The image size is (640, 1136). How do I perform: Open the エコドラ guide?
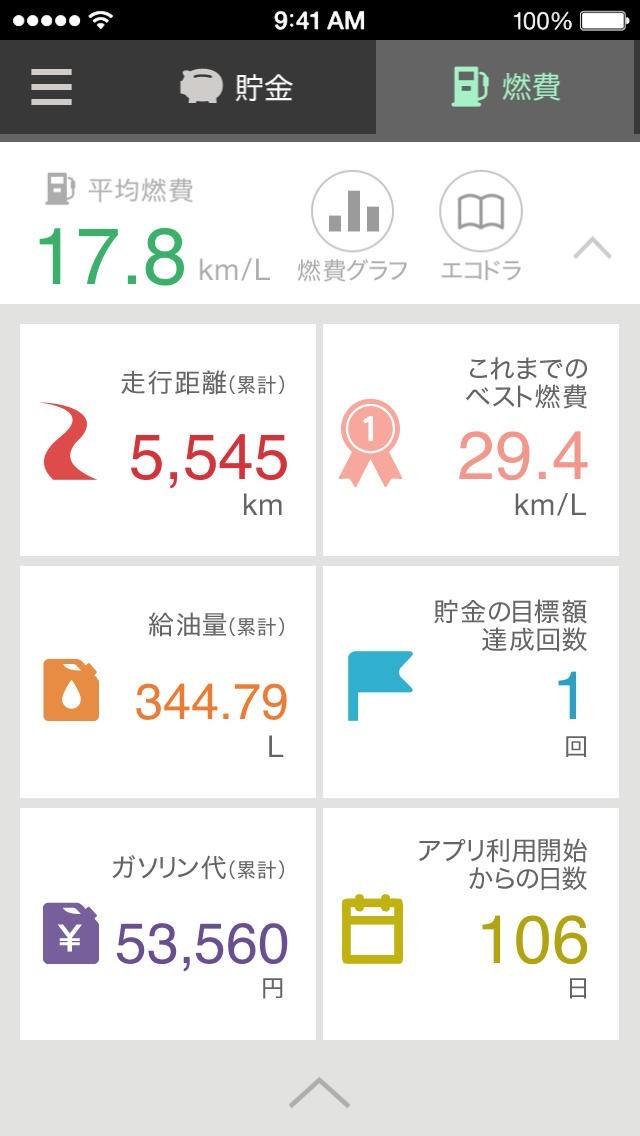click(x=480, y=226)
